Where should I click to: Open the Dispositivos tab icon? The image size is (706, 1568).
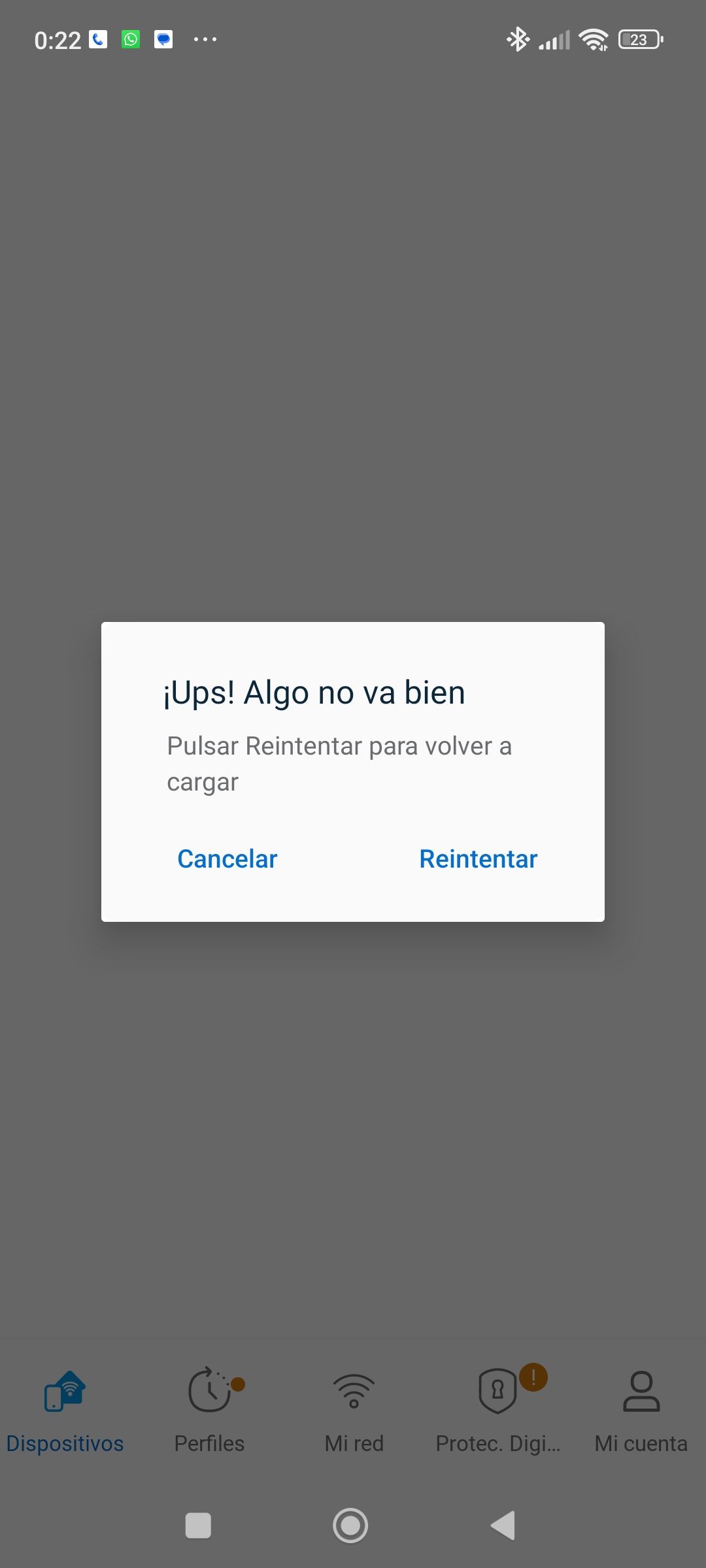tap(64, 1392)
